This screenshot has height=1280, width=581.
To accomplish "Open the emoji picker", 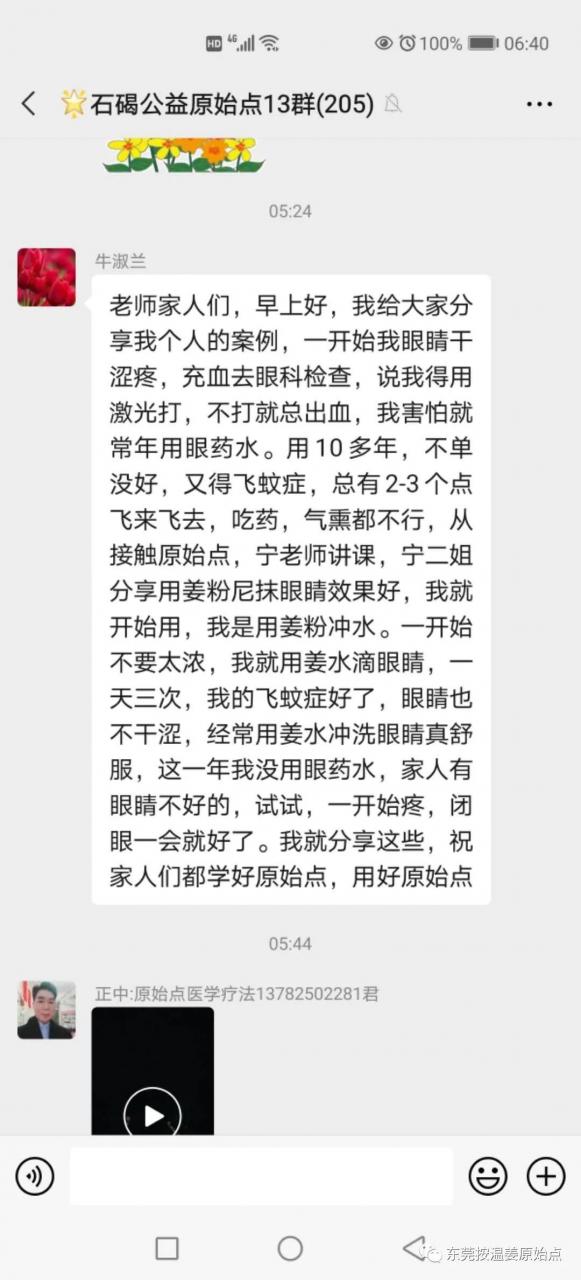I will tap(488, 1176).
